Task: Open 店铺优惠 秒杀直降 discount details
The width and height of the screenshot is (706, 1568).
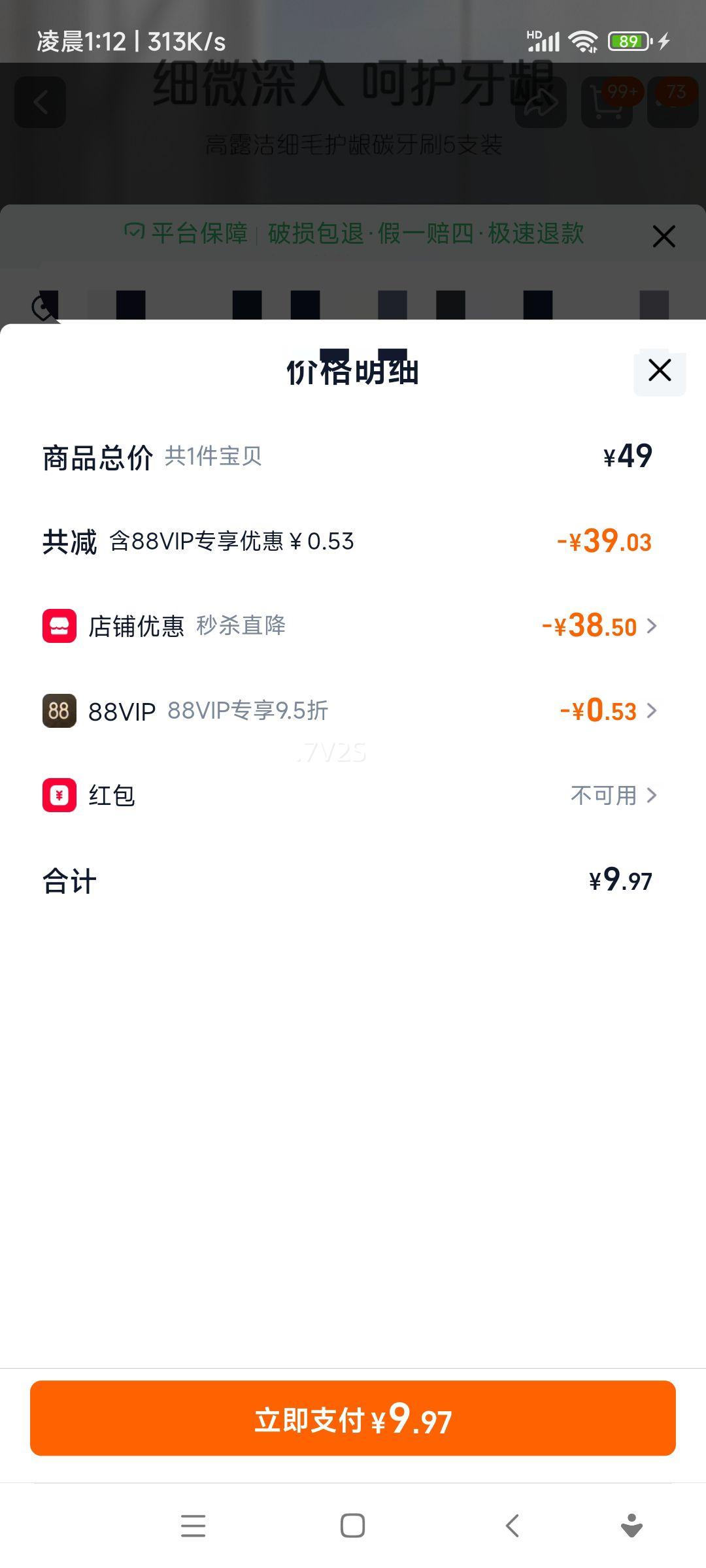Action: tap(600, 626)
